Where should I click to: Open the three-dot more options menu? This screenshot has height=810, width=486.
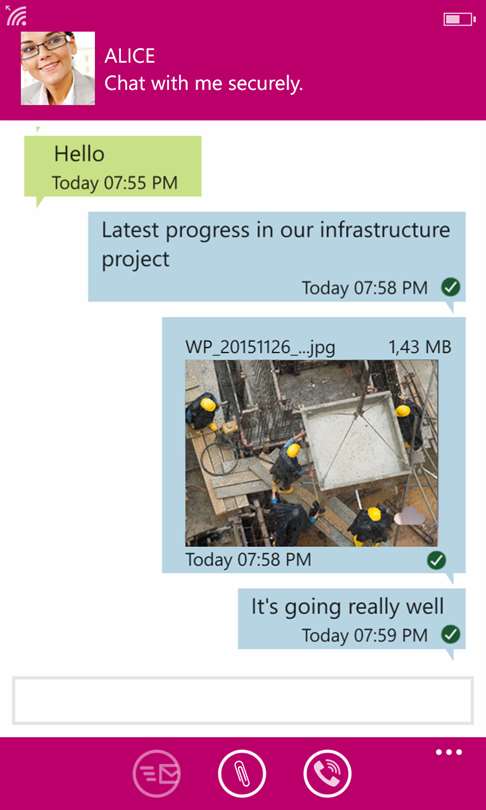pos(449,752)
